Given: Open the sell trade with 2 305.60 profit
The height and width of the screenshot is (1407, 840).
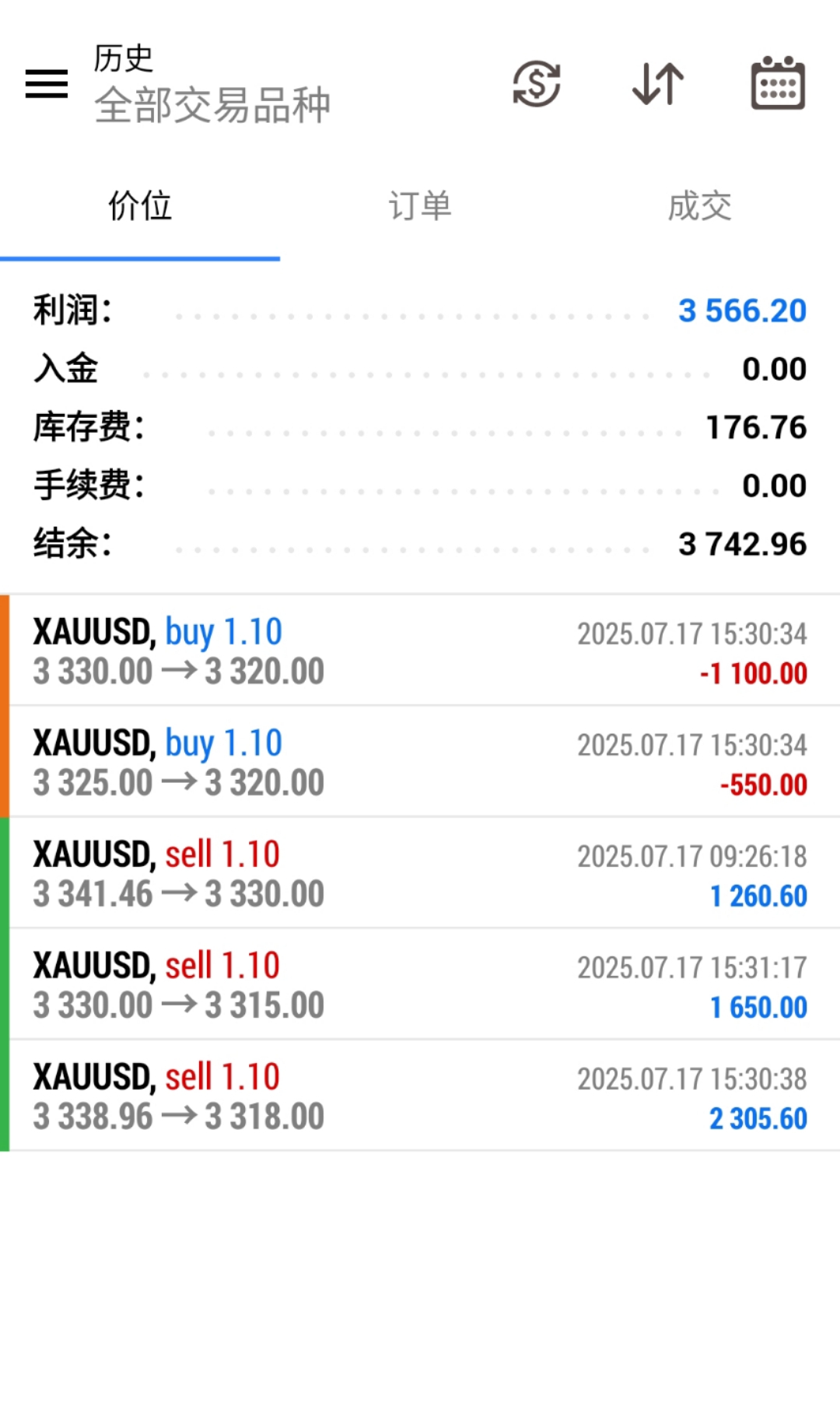Looking at the screenshot, I should point(420,1096).
